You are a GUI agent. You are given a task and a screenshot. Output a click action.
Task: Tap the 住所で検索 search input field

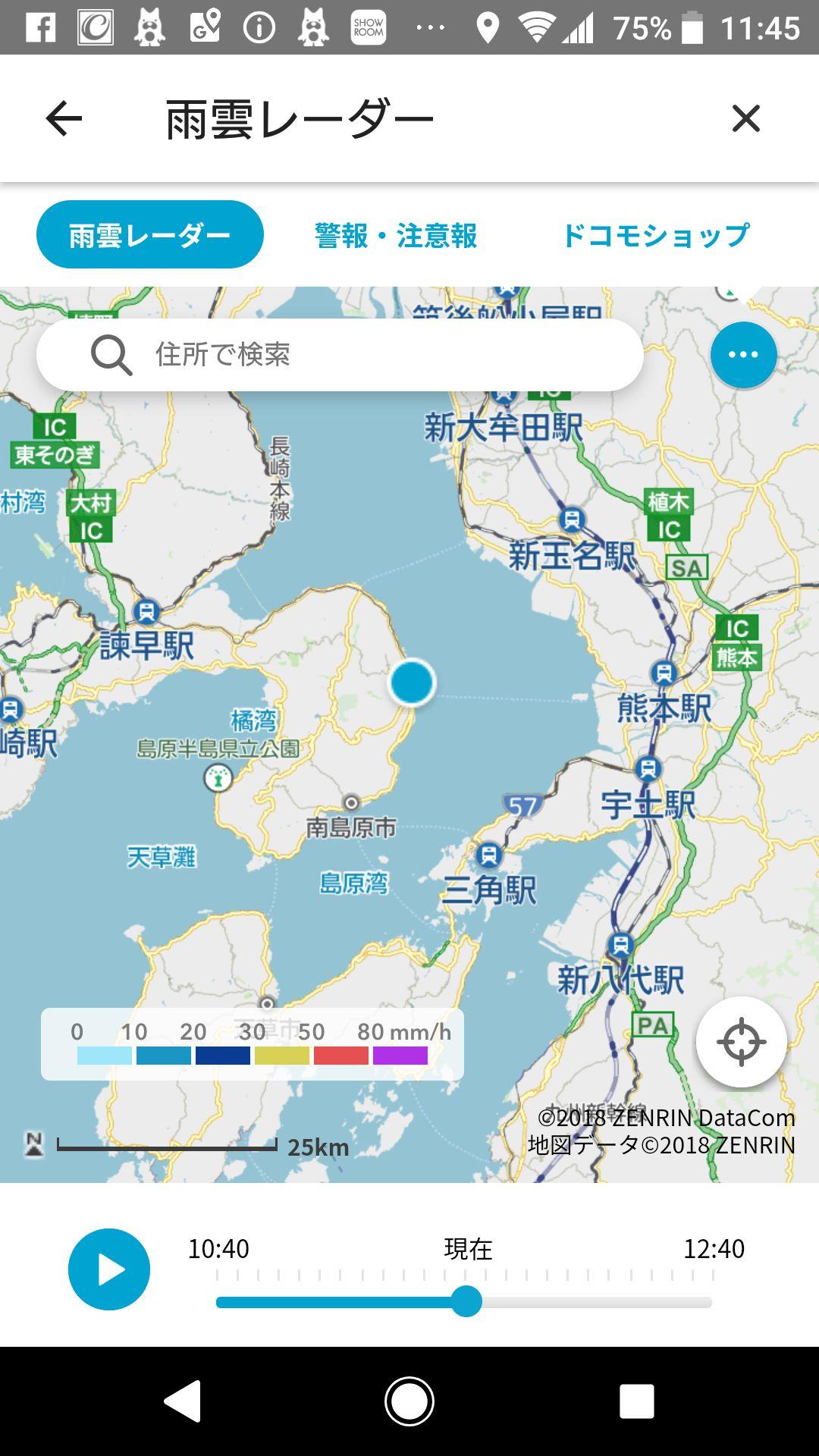tap(341, 354)
